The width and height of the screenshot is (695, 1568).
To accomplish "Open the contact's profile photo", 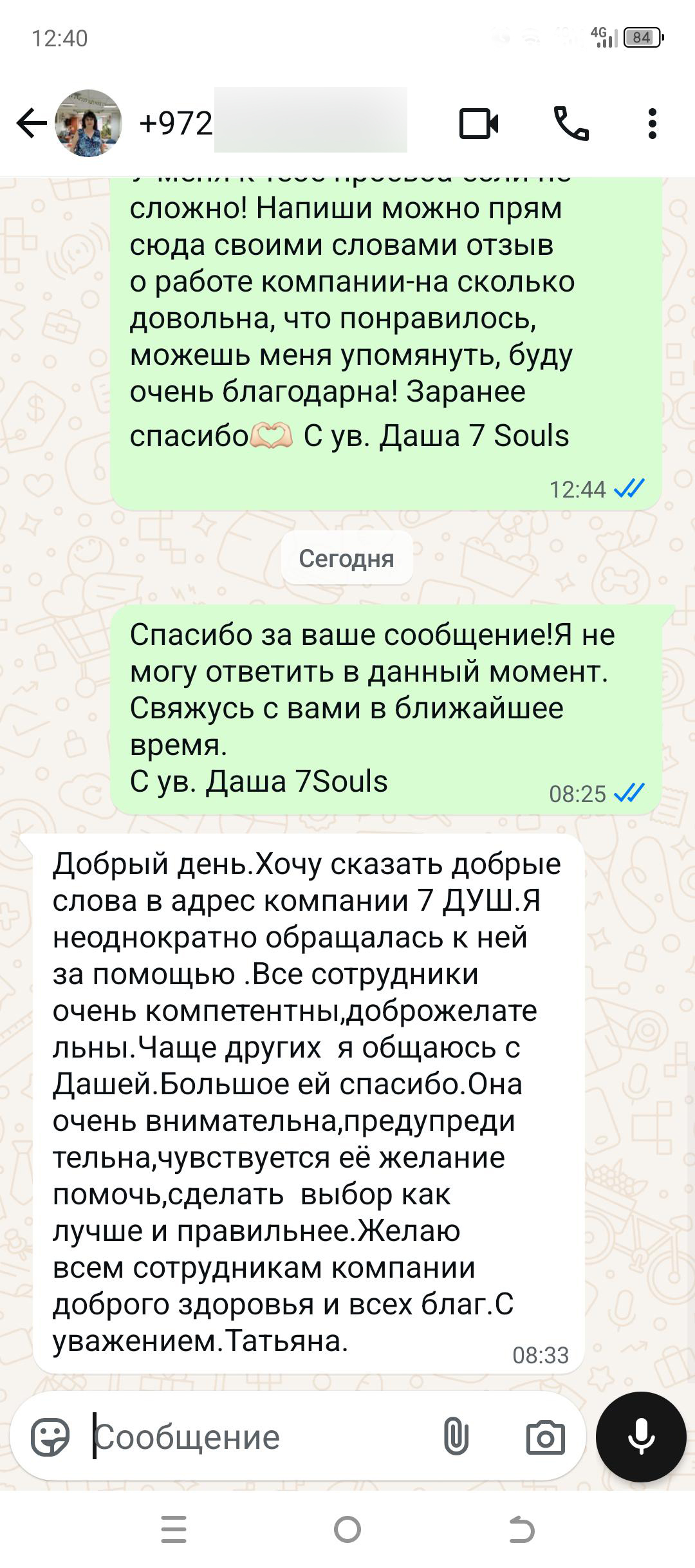I will [89, 123].
